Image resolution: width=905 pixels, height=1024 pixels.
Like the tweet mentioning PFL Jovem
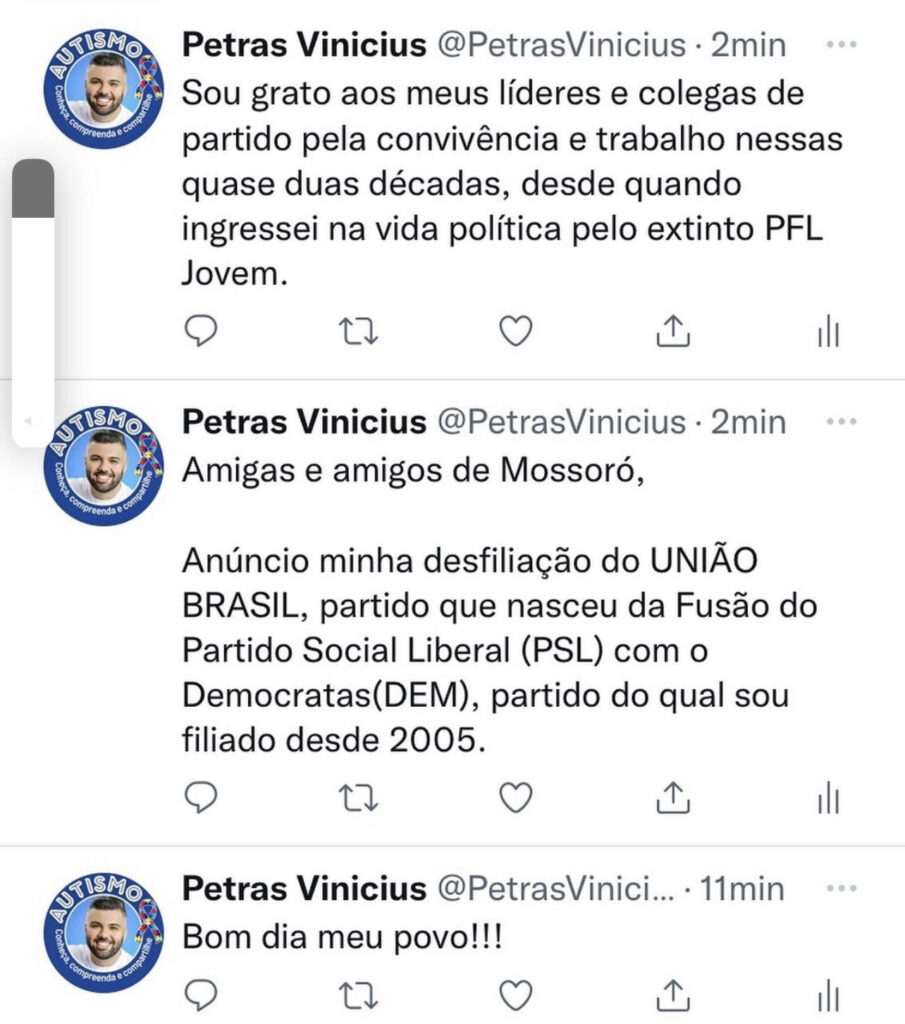[515, 331]
